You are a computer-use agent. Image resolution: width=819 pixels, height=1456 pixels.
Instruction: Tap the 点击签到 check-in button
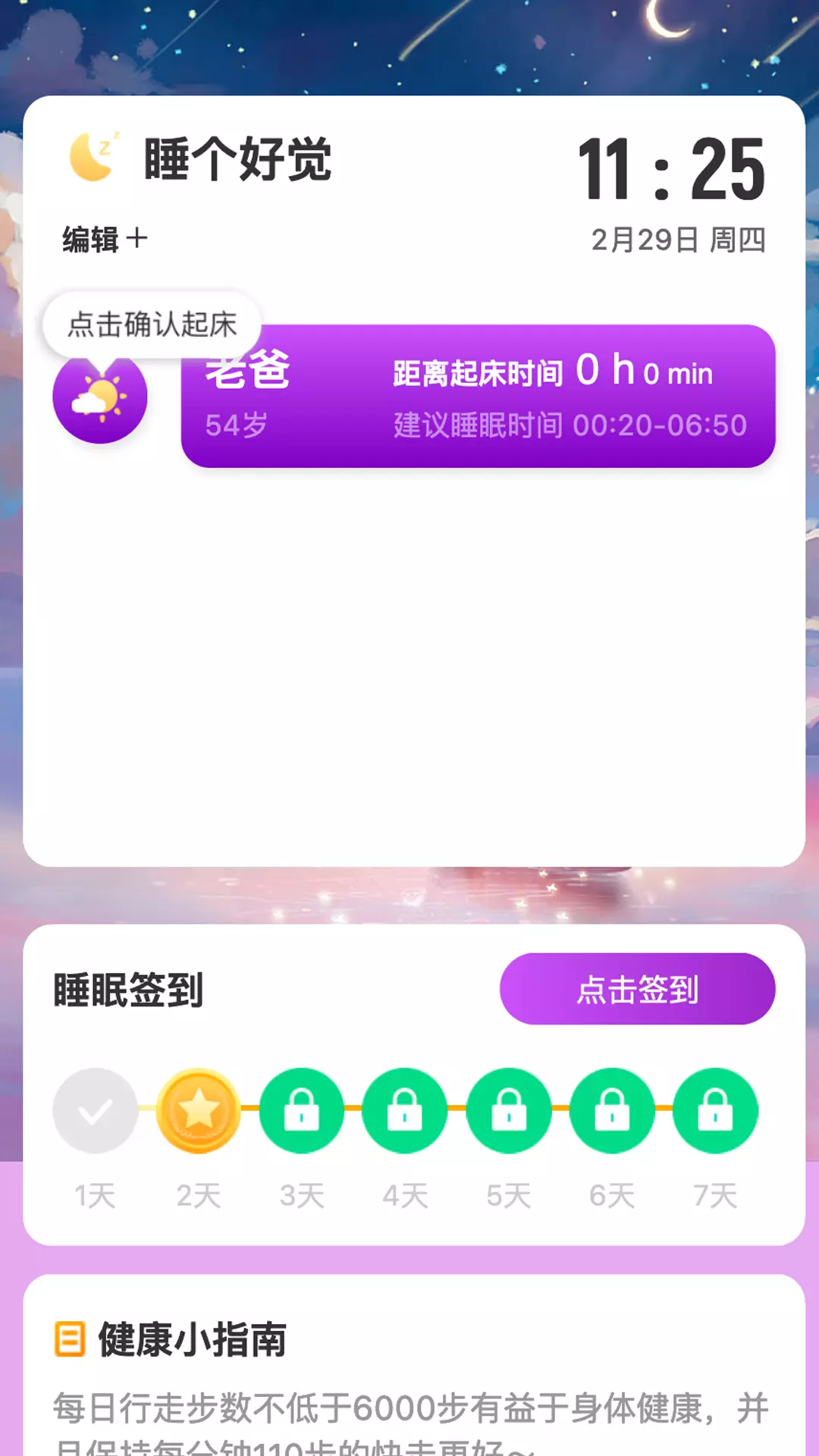pyautogui.click(x=637, y=989)
